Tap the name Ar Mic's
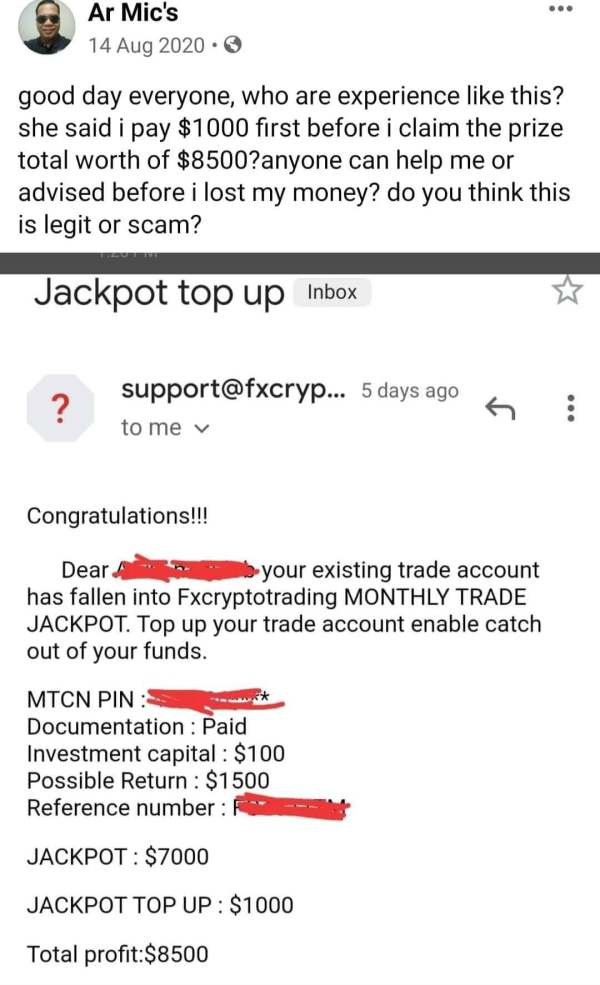600x985 pixels. [x=133, y=13]
